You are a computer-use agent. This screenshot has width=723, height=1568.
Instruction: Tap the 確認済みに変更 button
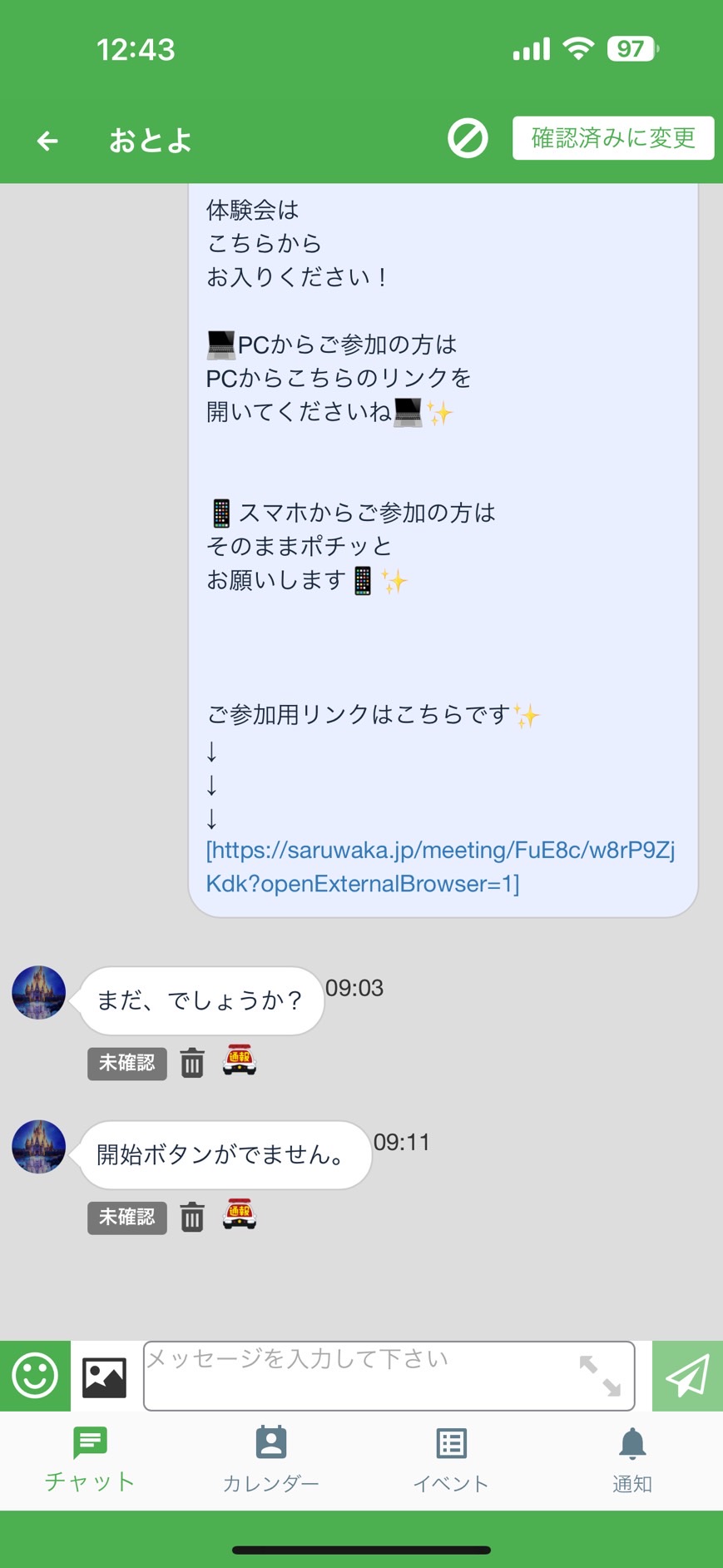(x=613, y=138)
